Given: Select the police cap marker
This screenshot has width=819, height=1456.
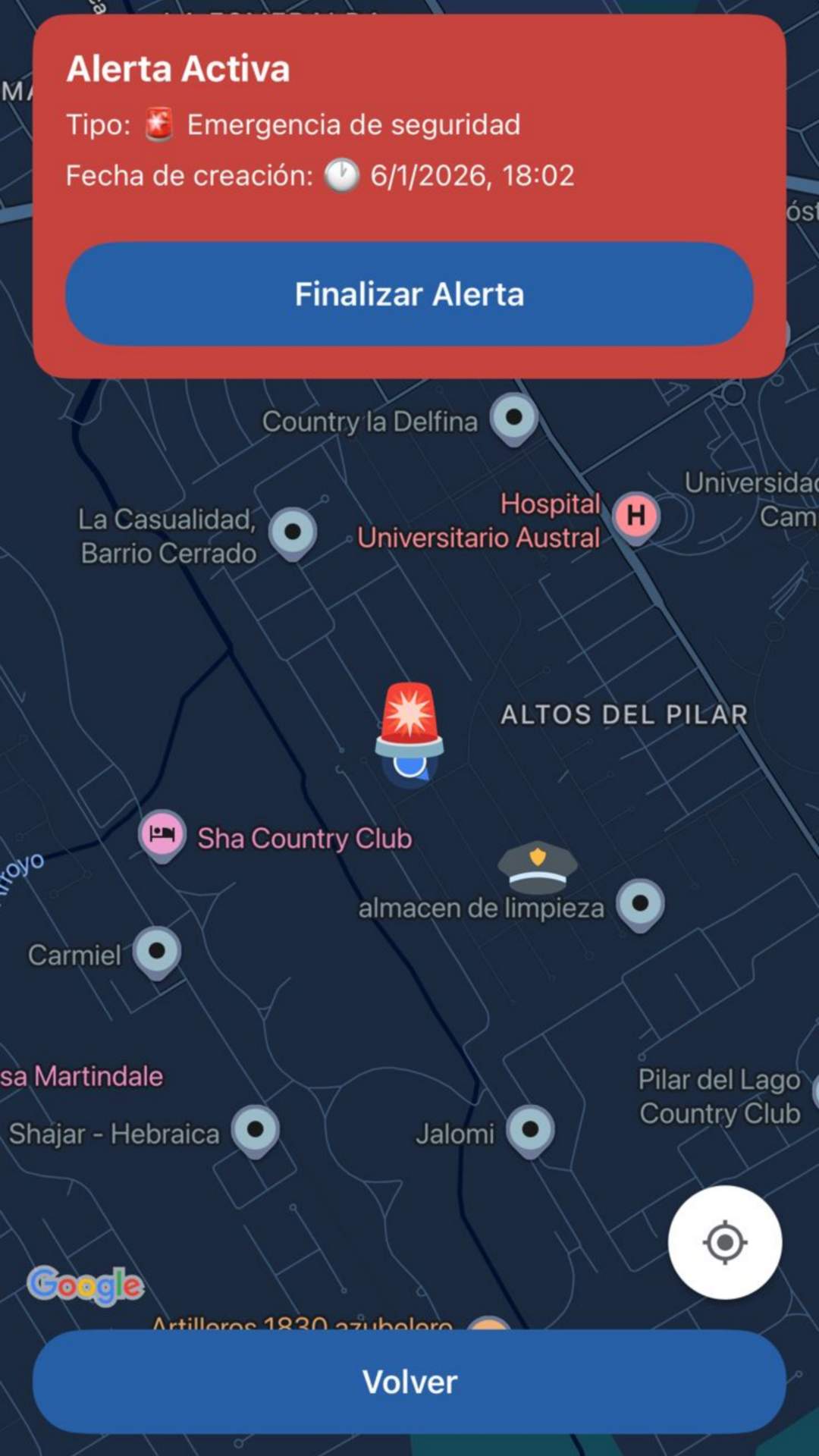Looking at the screenshot, I should click(x=538, y=867).
